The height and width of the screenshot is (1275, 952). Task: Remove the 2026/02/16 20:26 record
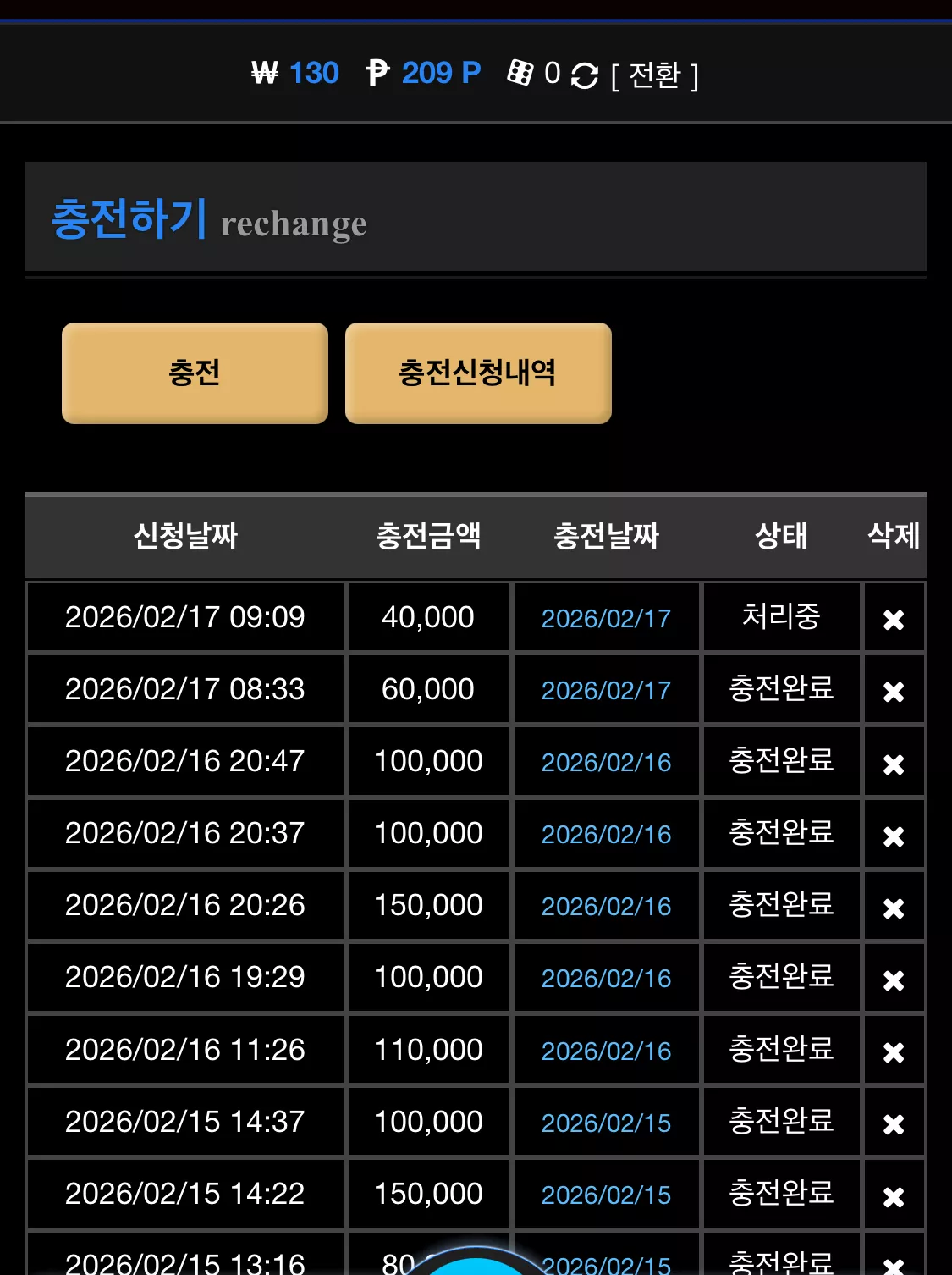tap(894, 908)
